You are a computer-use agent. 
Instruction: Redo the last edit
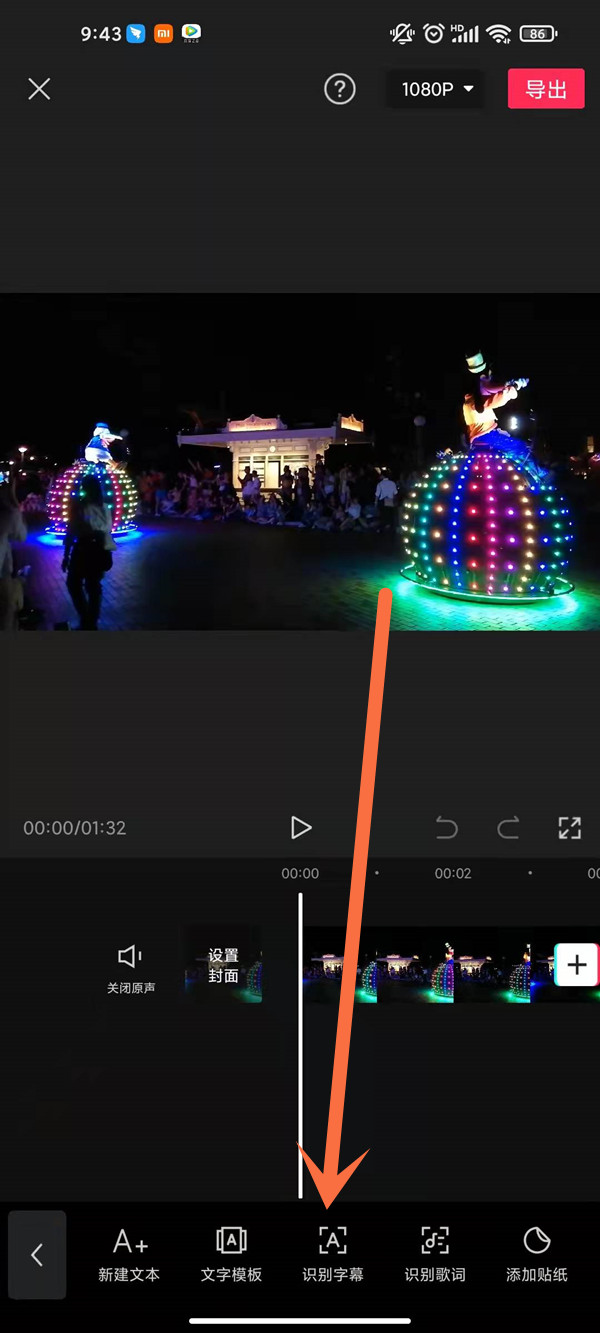(x=509, y=827)
